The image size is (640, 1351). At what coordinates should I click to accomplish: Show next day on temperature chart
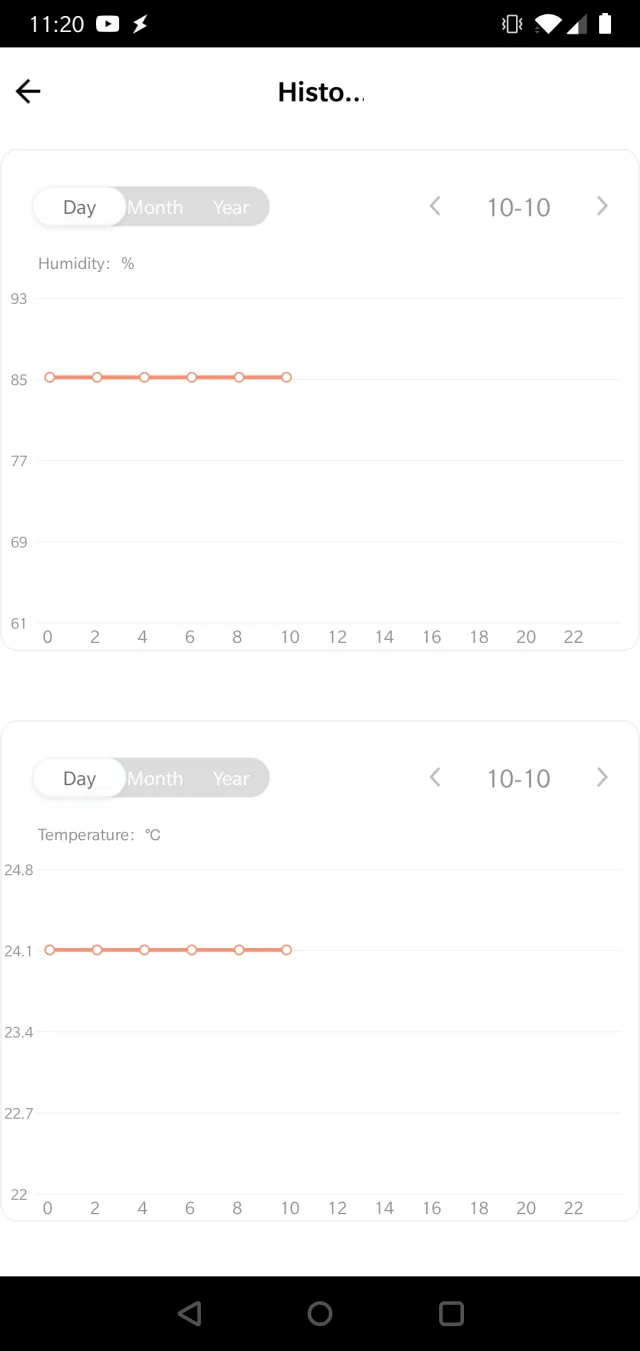[x=602, y=777]
